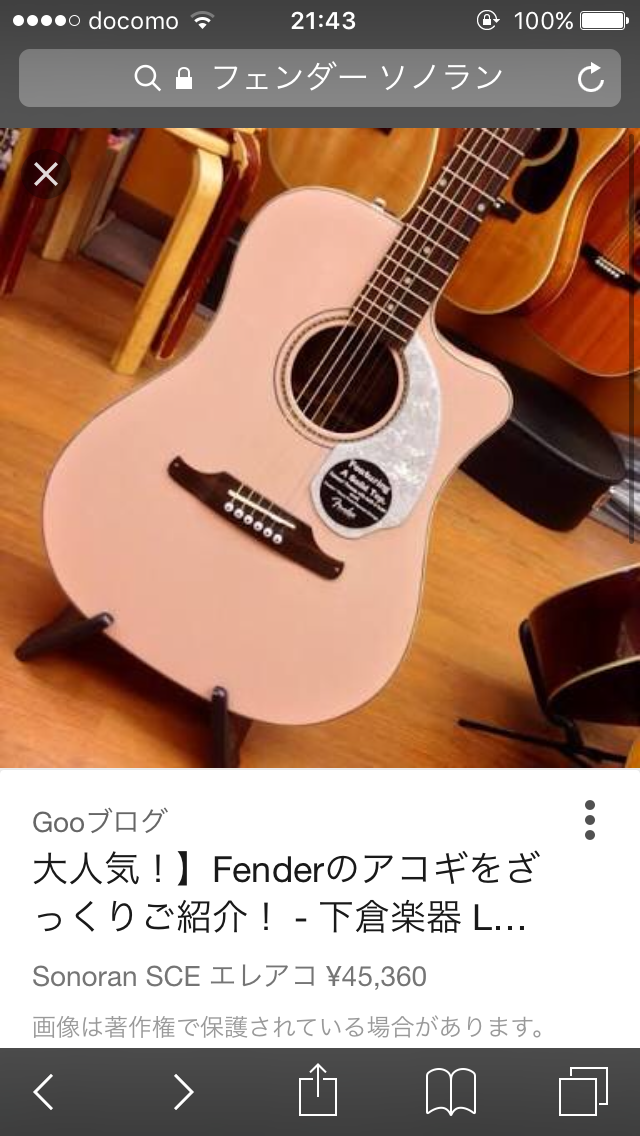Close the image preview with X
The image size is (640, 1136).
click(x=46, y=175)
